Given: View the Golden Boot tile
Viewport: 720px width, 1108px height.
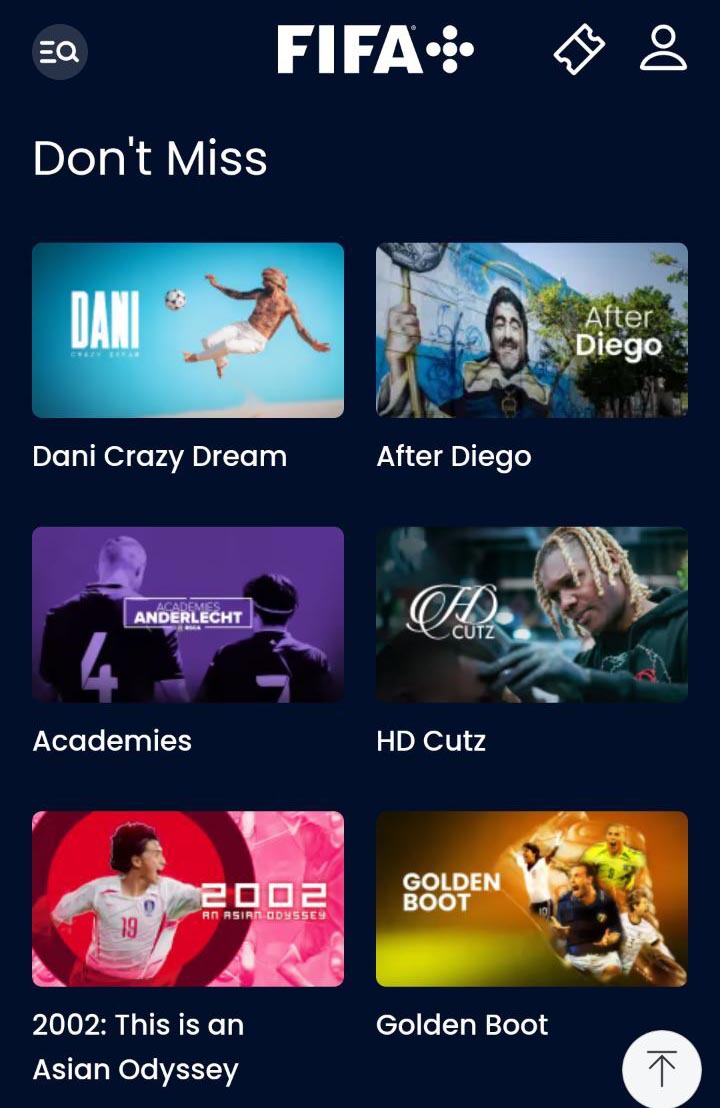Looking at the screenshot, I should click(531, 898).
